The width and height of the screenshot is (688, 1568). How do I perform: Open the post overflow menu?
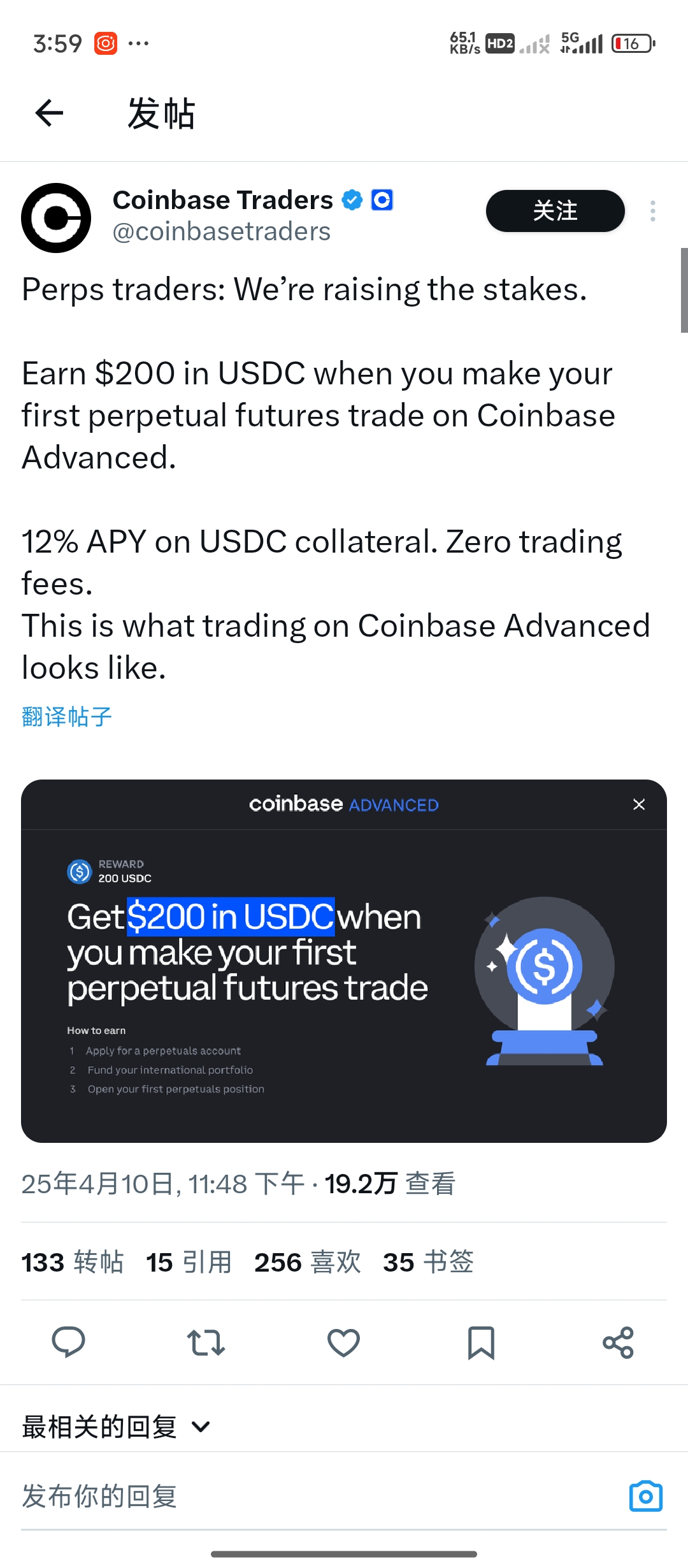click(652, 211)
